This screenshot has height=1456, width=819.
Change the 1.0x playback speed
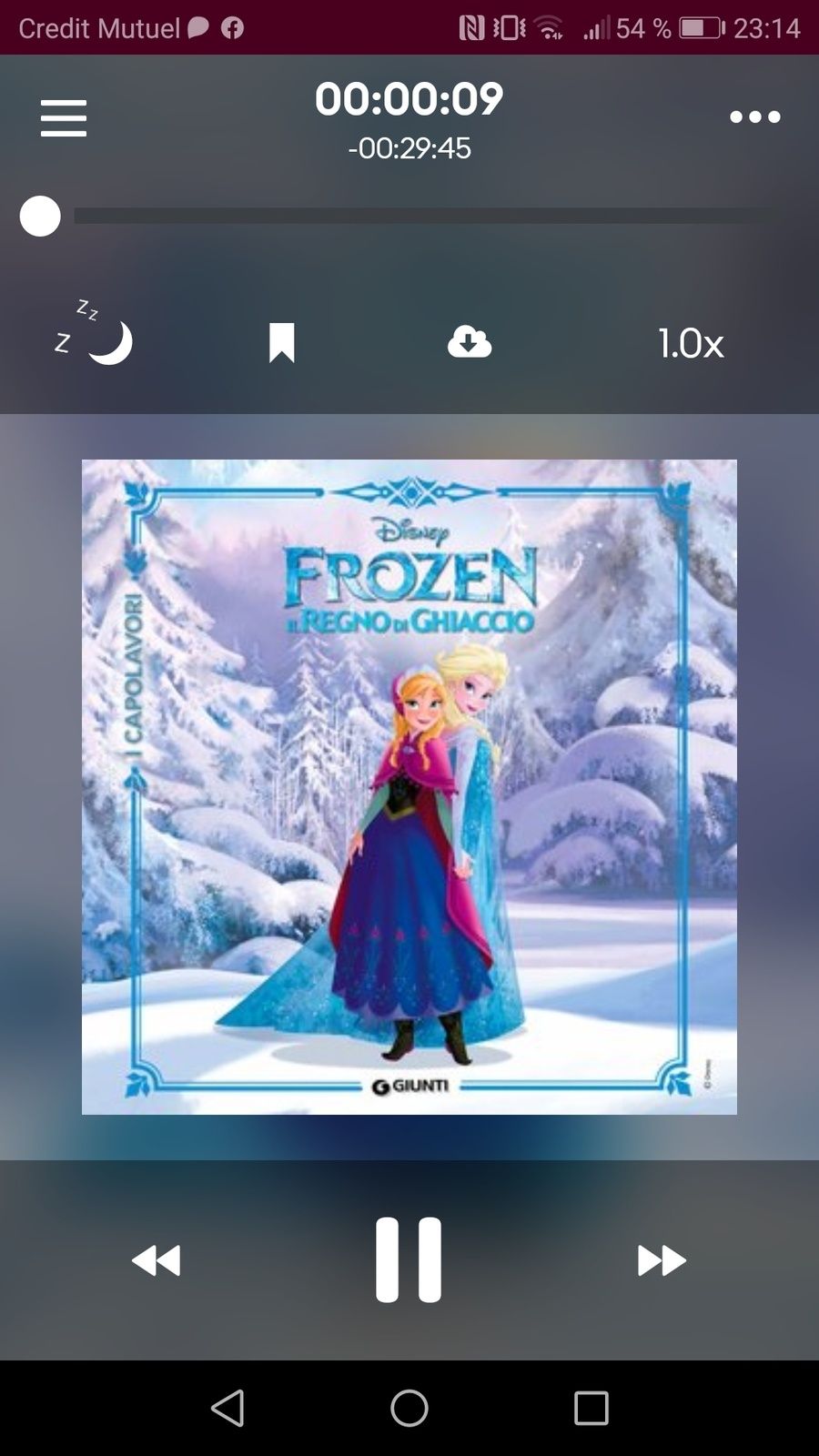pyautogui.click(x=691, y=343)
